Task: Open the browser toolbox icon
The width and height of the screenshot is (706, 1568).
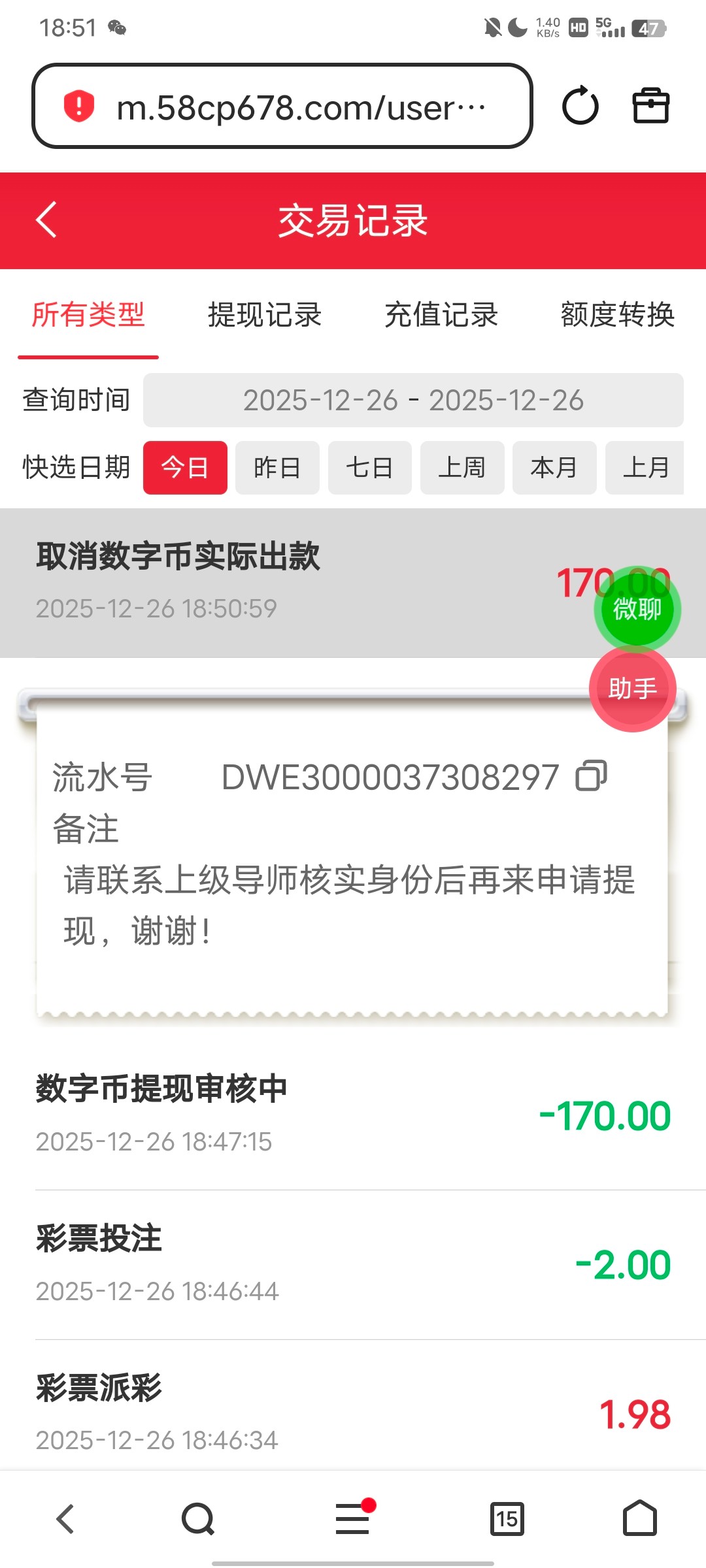Action: pyautogui.click(x=651, y=106)
